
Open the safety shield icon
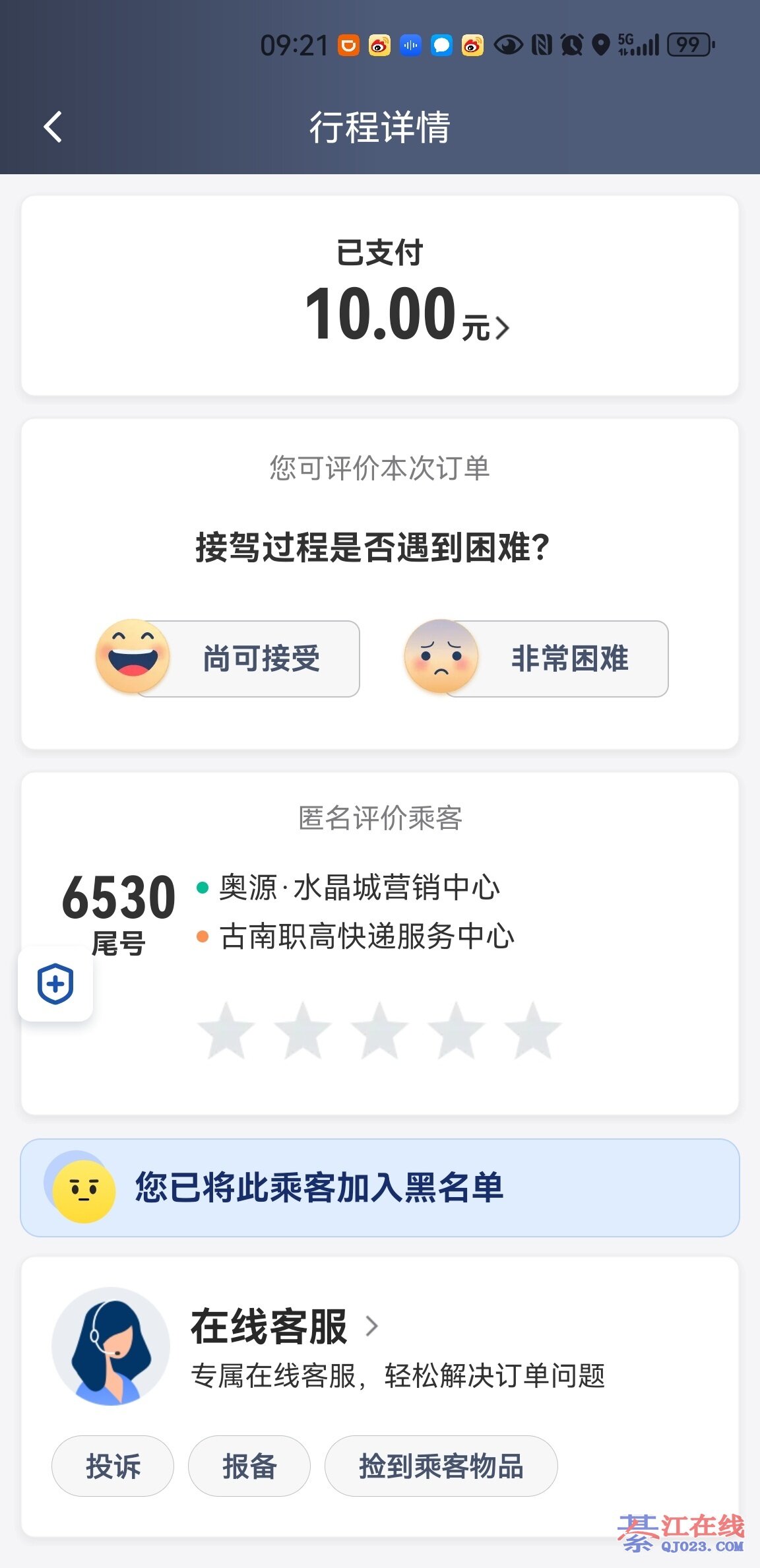(55, 983)
